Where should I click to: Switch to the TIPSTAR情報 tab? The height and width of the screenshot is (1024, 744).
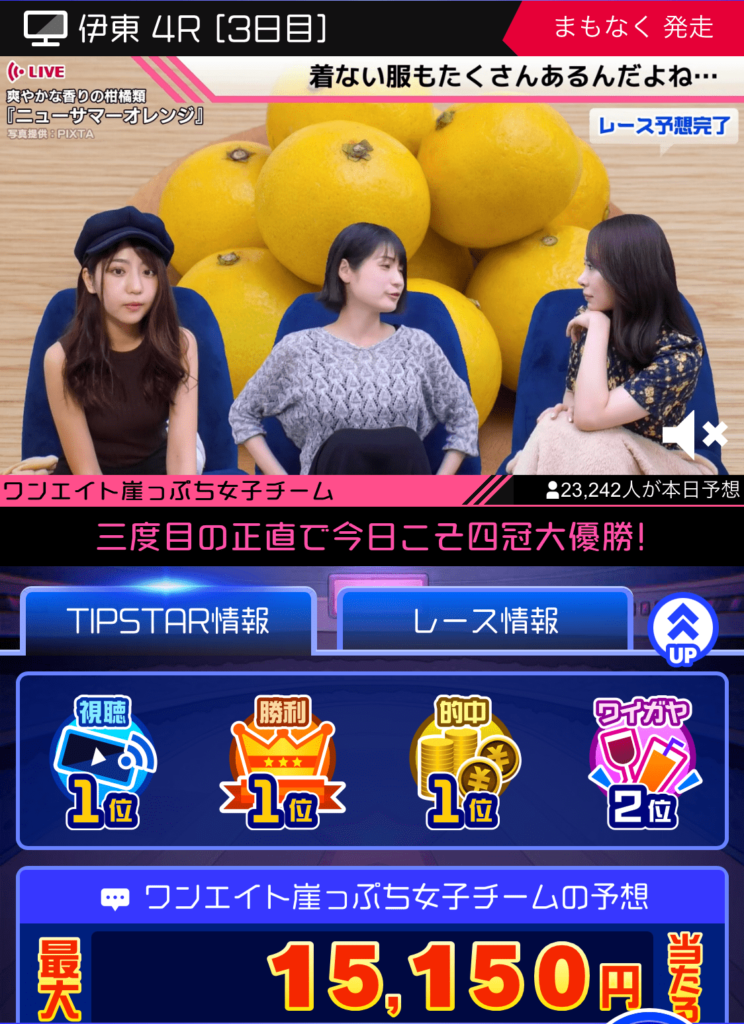pos(168,621)
